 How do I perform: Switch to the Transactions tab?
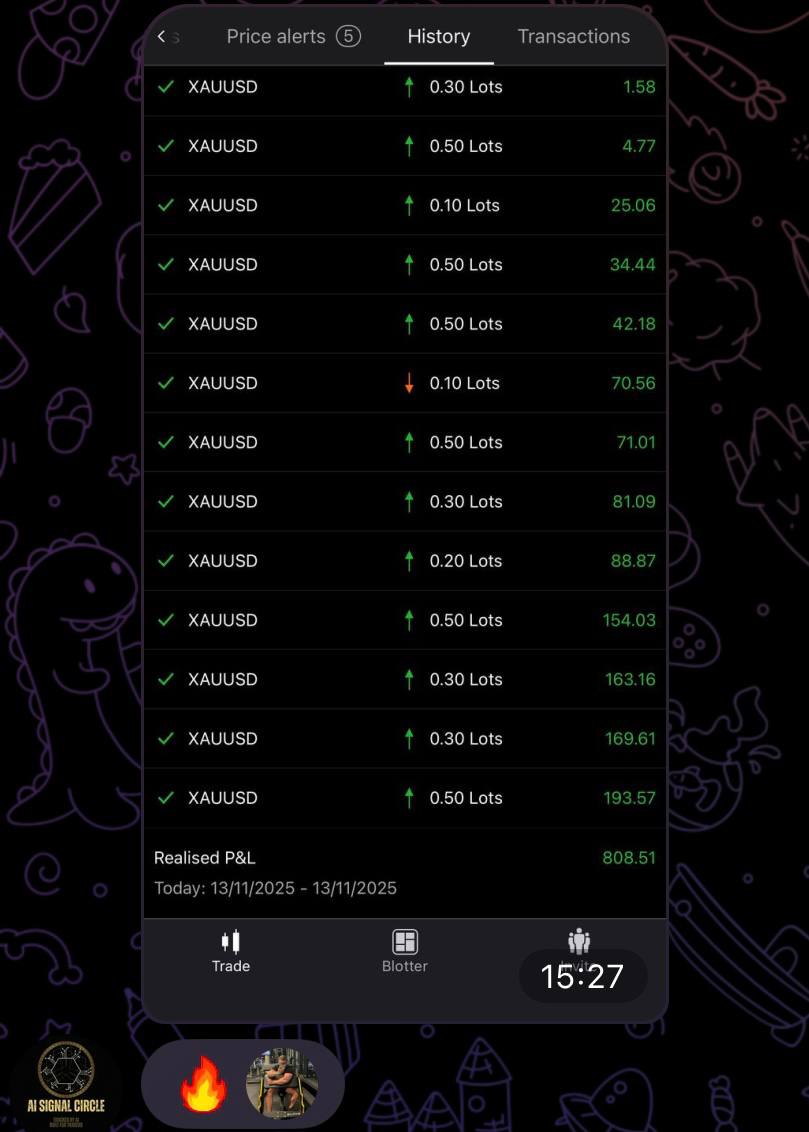point(573,36)
